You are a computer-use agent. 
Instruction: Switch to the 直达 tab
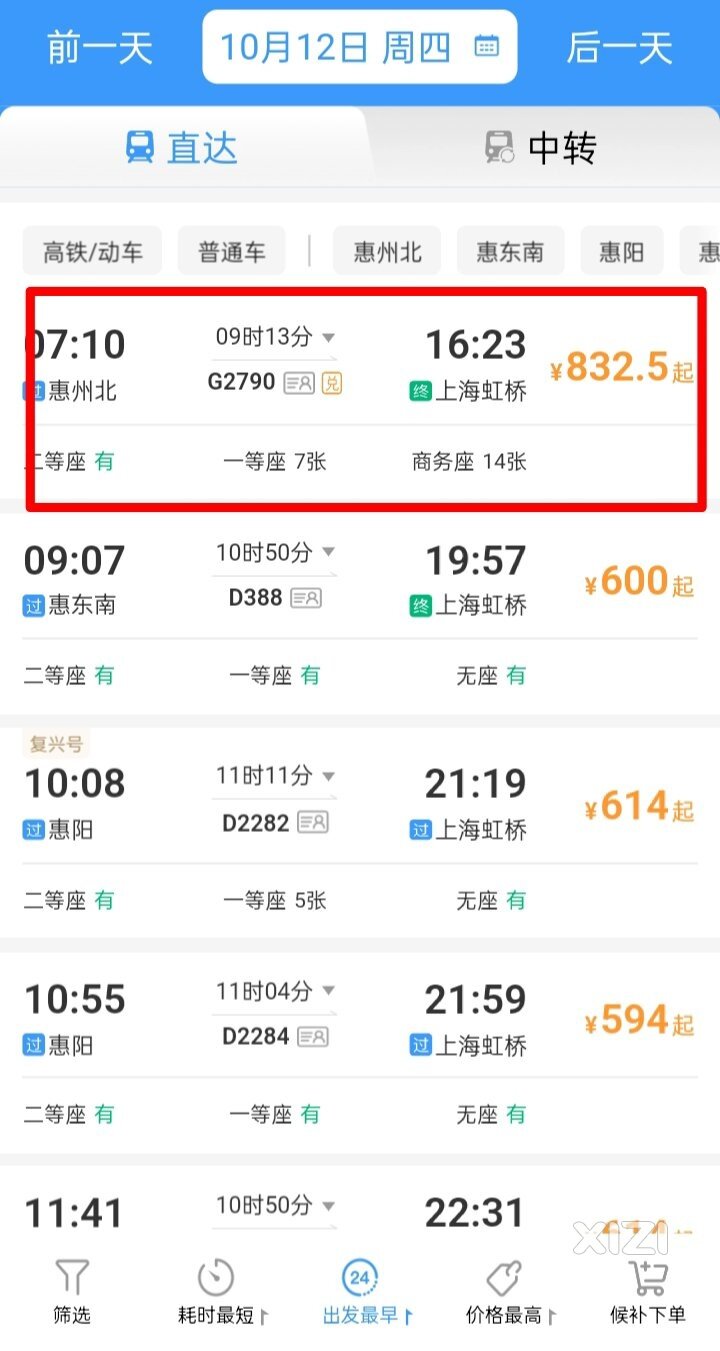coord(182,148)
